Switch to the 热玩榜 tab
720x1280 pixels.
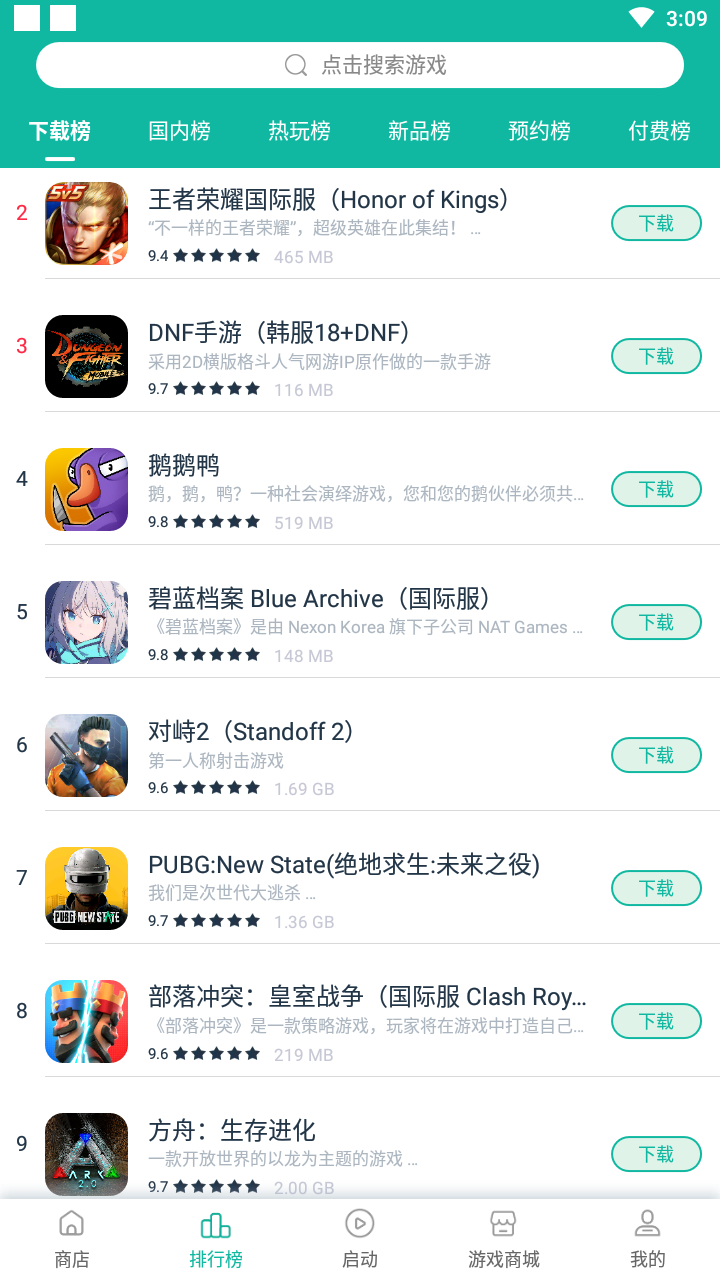pyautogui.click(x=300, y=131)
